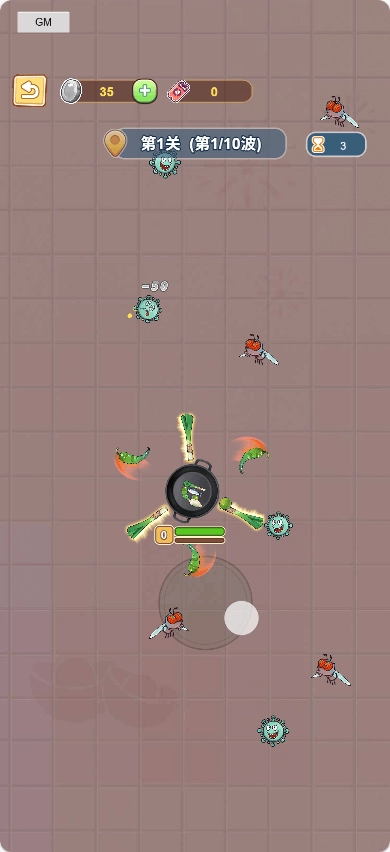Image resolution: width=390 pixels, height=852 pixels.
Task: Add more coins with the green plus
Action: tap(145, 91)
